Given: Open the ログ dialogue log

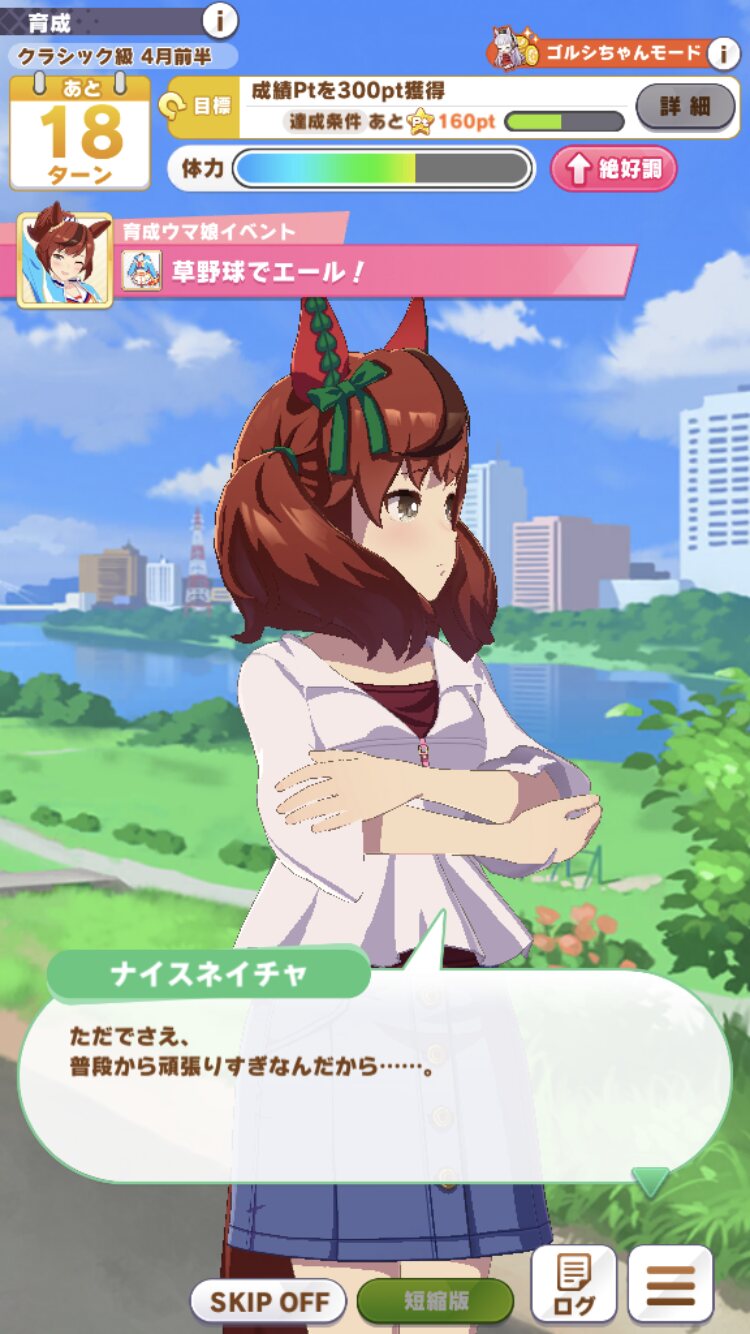Looking at the screenshot, I should point(573,1285).
